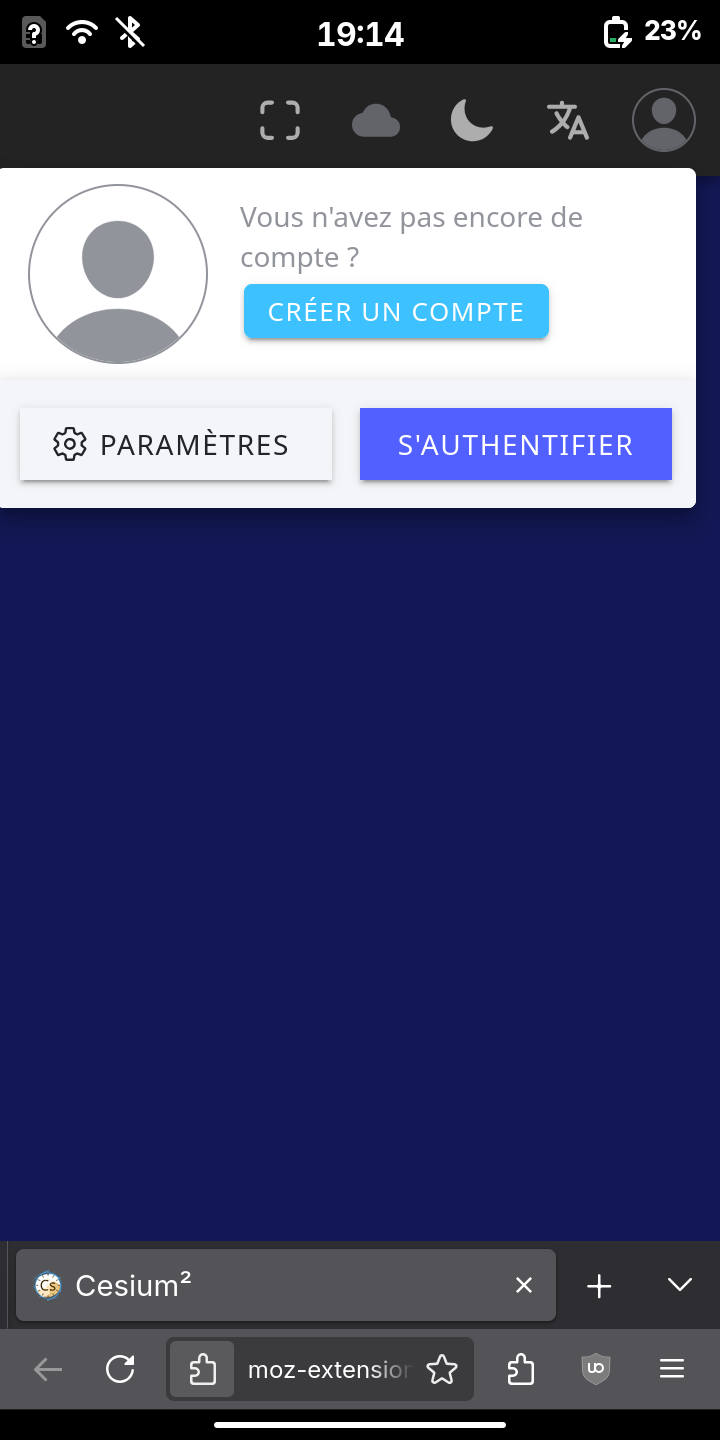Image resolution: width=720 pixels, height=1440 pixels.
Task: Close the Cesium² tab
Action: pyautogui.click(x=524, y=1286)
